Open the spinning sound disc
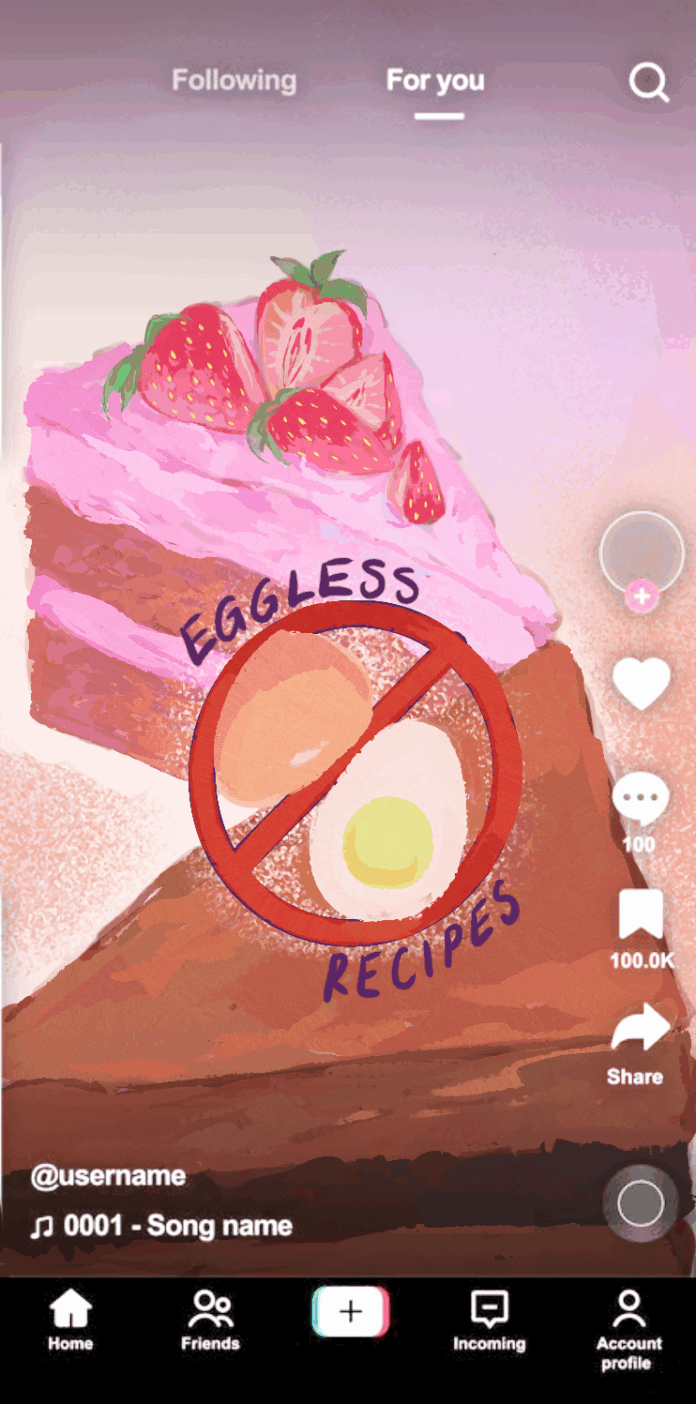This screenshot has width=696, height=1404. [x=640, y=1204]
